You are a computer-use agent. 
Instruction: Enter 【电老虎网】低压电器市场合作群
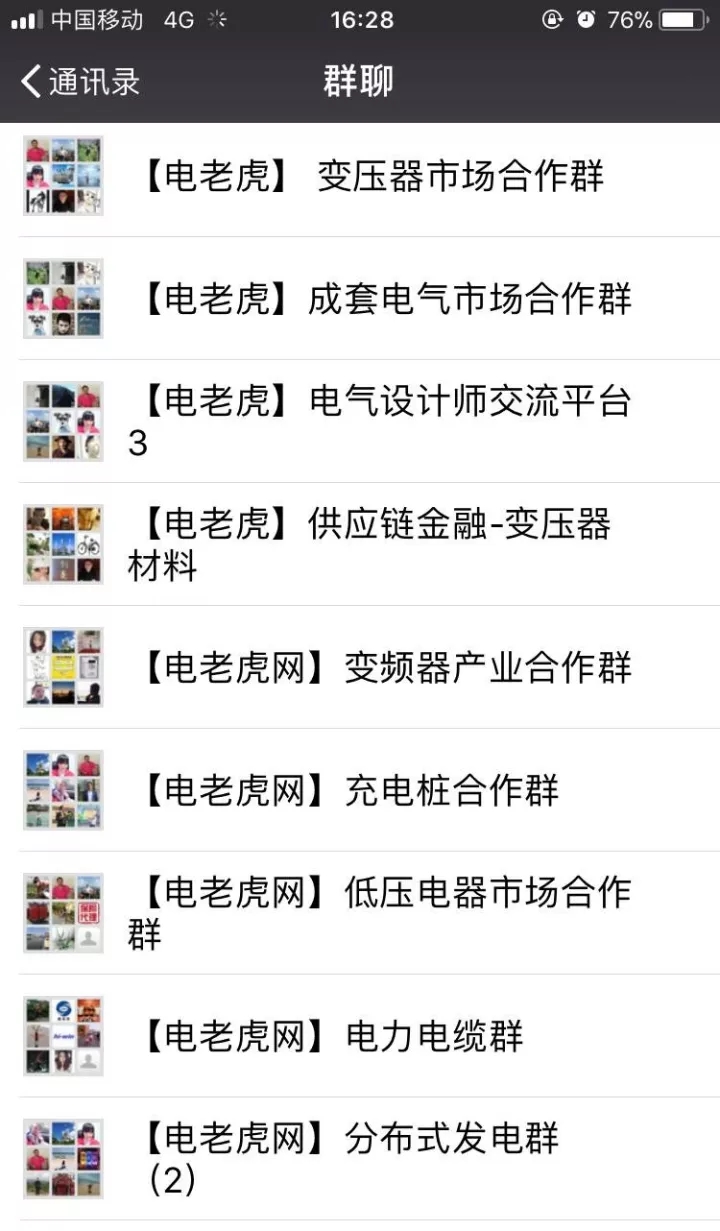tap(380, 912)
